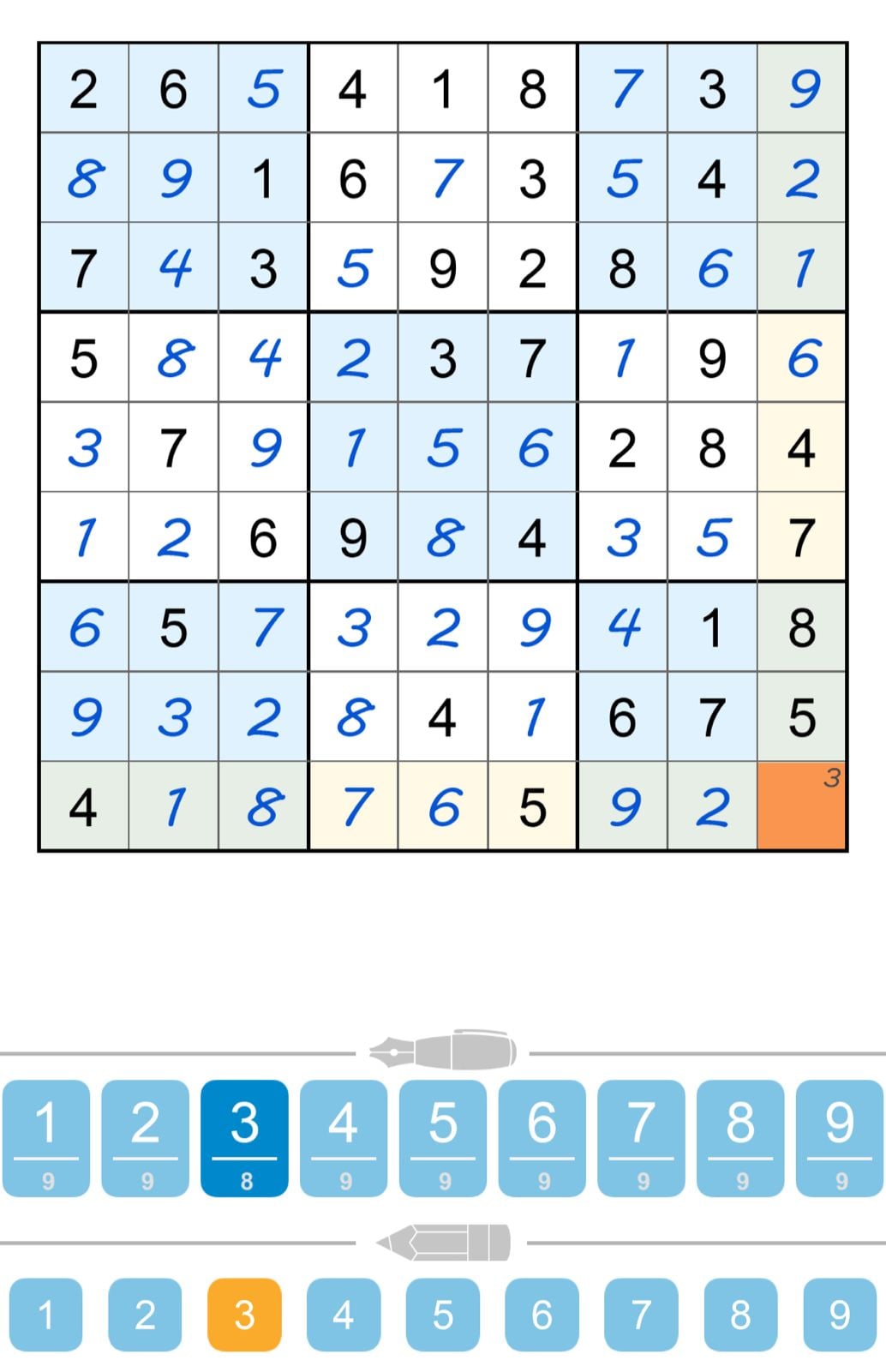Add pencil note 8
This screenshot has width=886, height=1372.
740,1314
